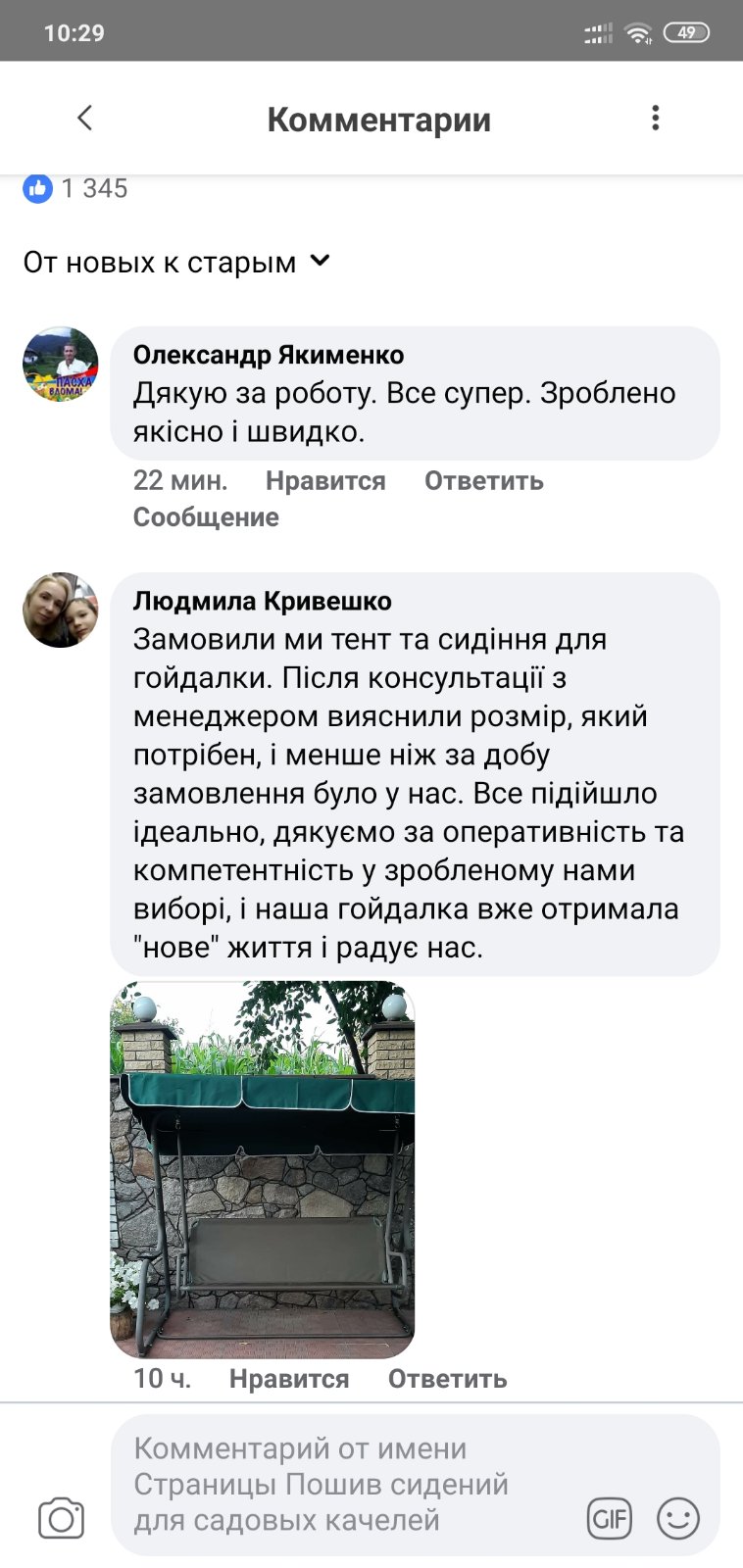Send a Сообщение to Олександр Якименко
743x1568 pixels.
point(206,517)
